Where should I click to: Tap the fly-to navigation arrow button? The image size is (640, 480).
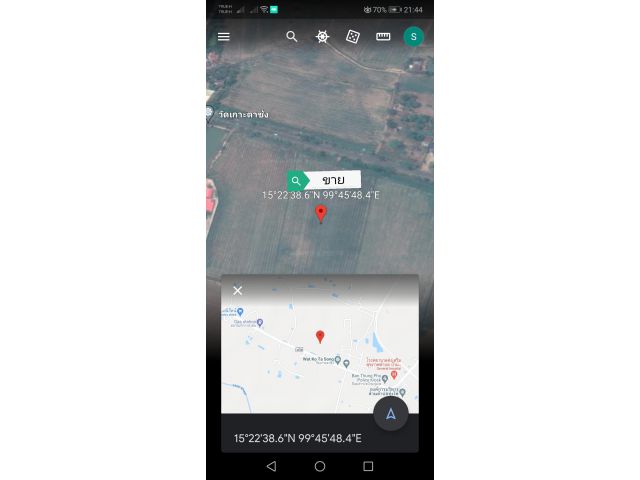(391, 413)
